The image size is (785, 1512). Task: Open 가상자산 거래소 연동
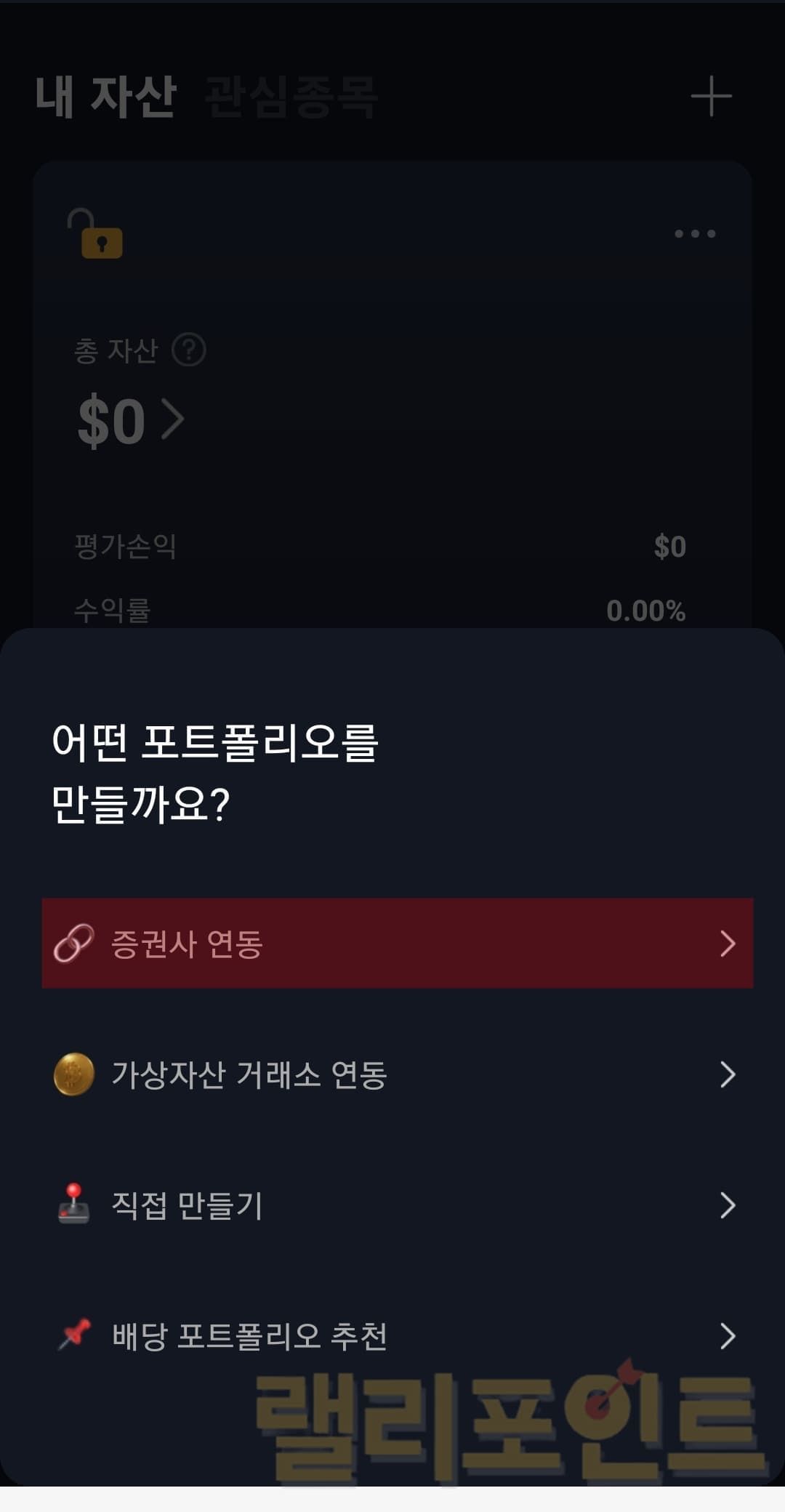pos(397,1074)
